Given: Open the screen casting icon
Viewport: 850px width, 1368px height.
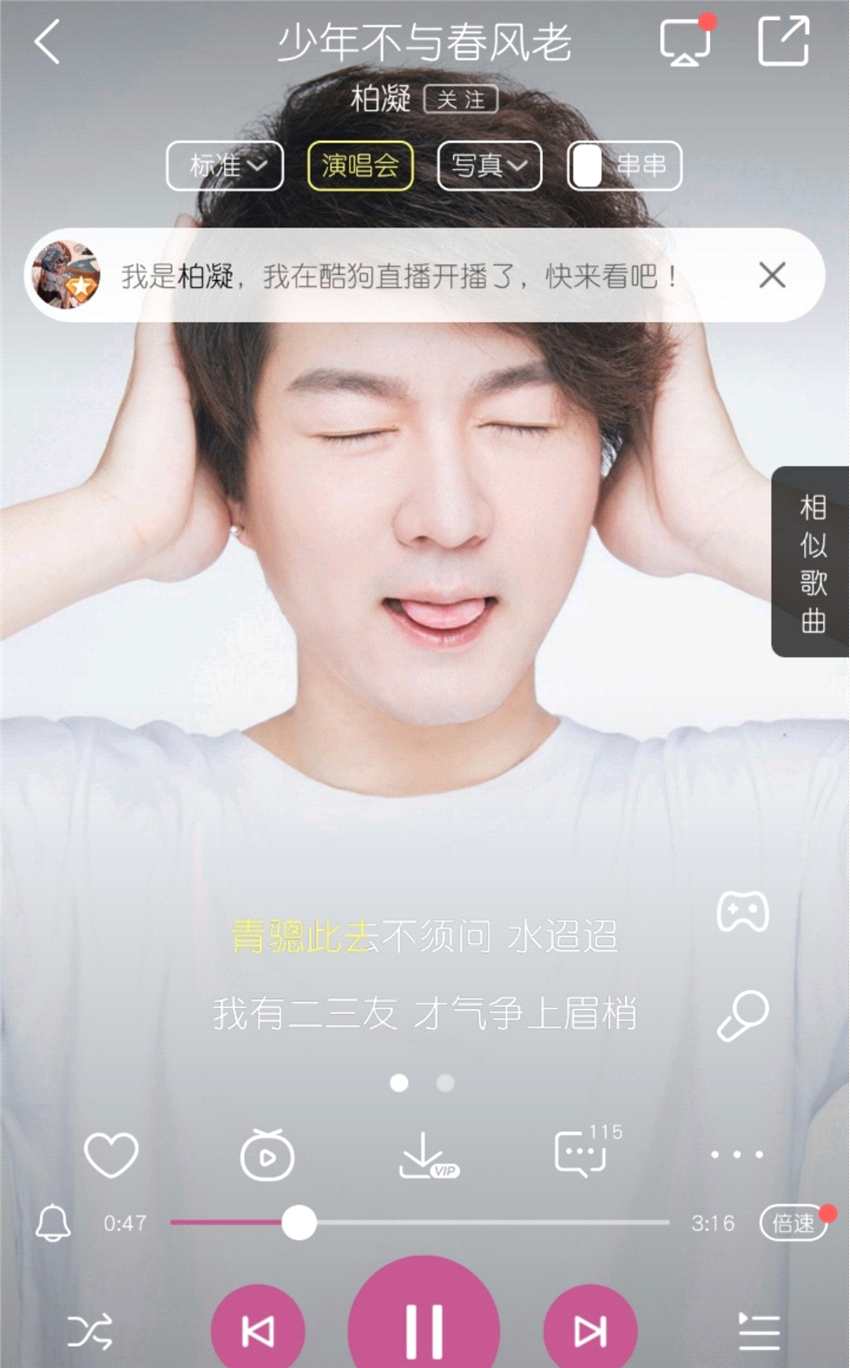Looking at the screenshot, I should (x=686, y=42).
